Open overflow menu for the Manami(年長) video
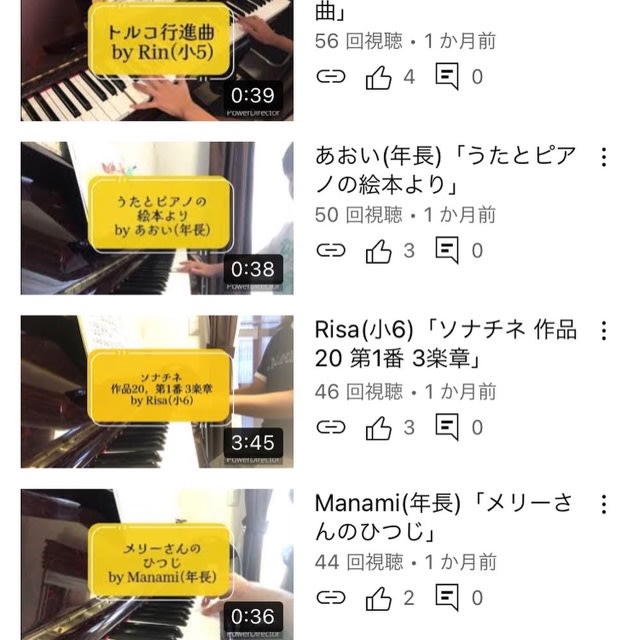The image size is (640, 640). 603,504
